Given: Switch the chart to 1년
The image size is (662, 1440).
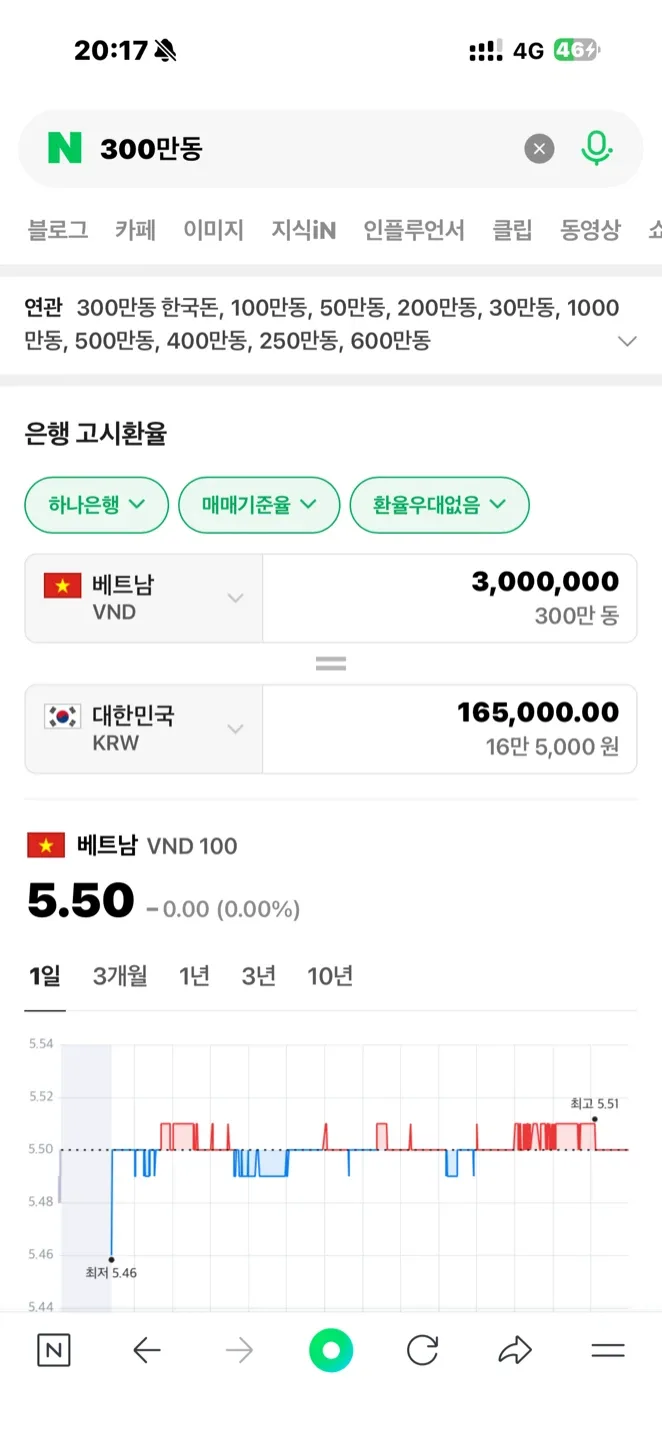Looking at the screenshot, I should point(194,976).
